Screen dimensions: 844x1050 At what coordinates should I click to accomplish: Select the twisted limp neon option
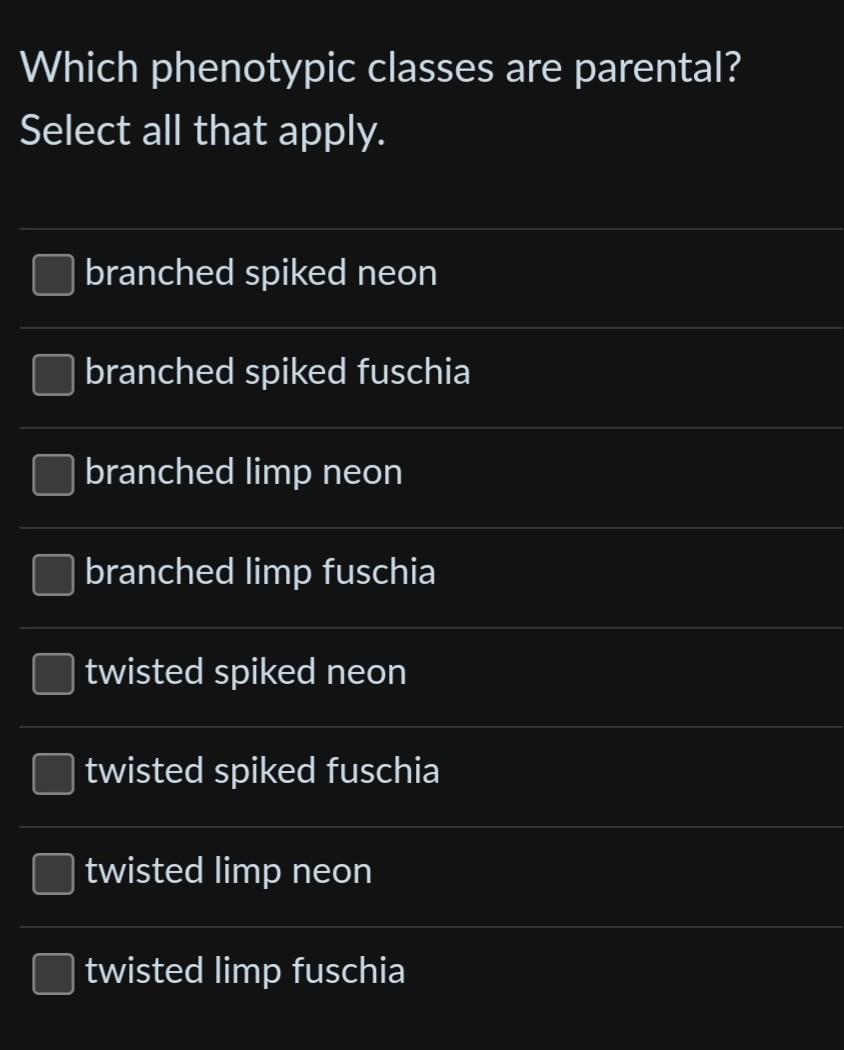click(x=53, y=873)
